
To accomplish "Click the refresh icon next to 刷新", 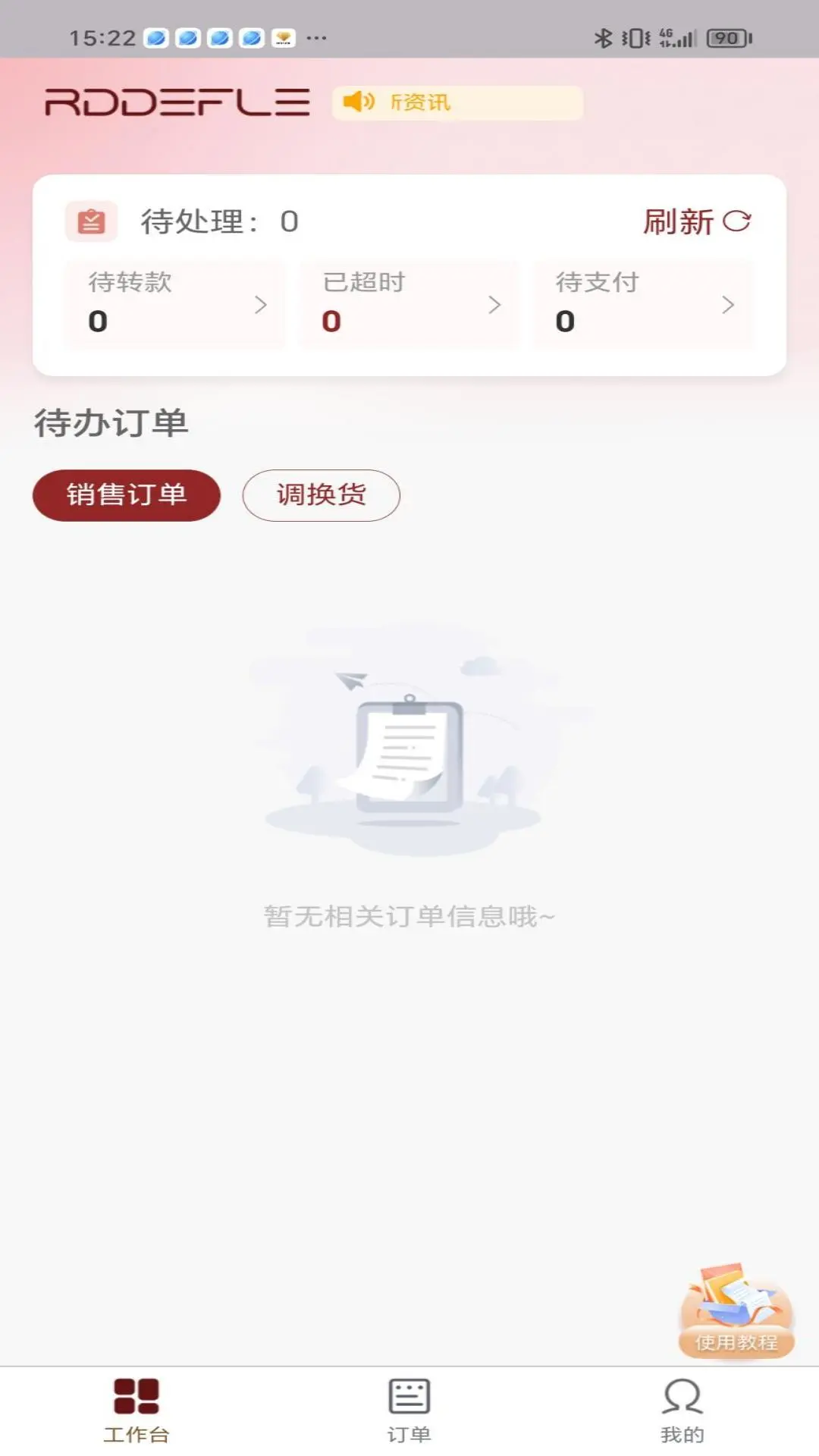I will (736, 221).
